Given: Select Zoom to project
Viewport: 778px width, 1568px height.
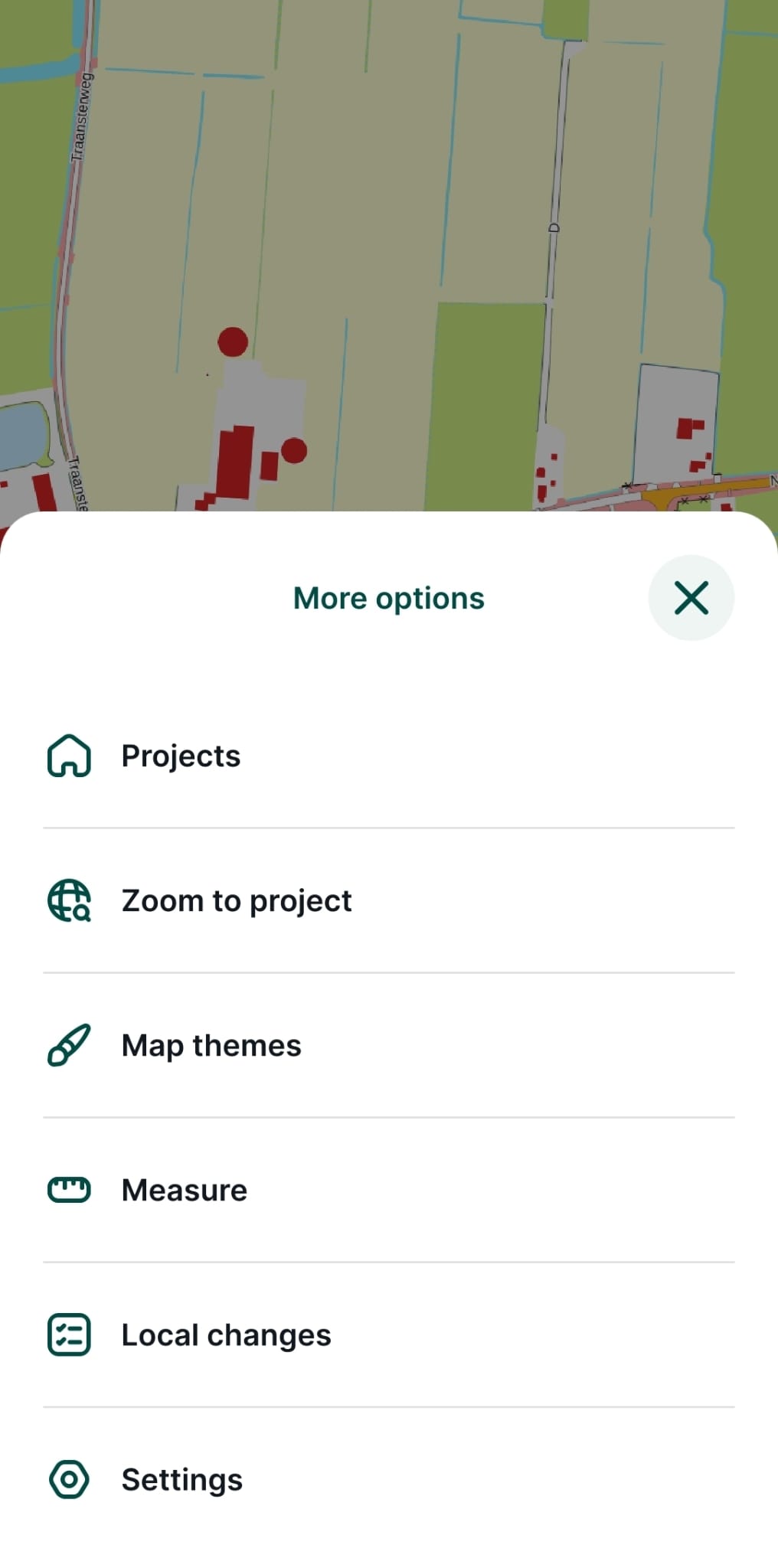Looking at the screenshot, I should [236, 901].
